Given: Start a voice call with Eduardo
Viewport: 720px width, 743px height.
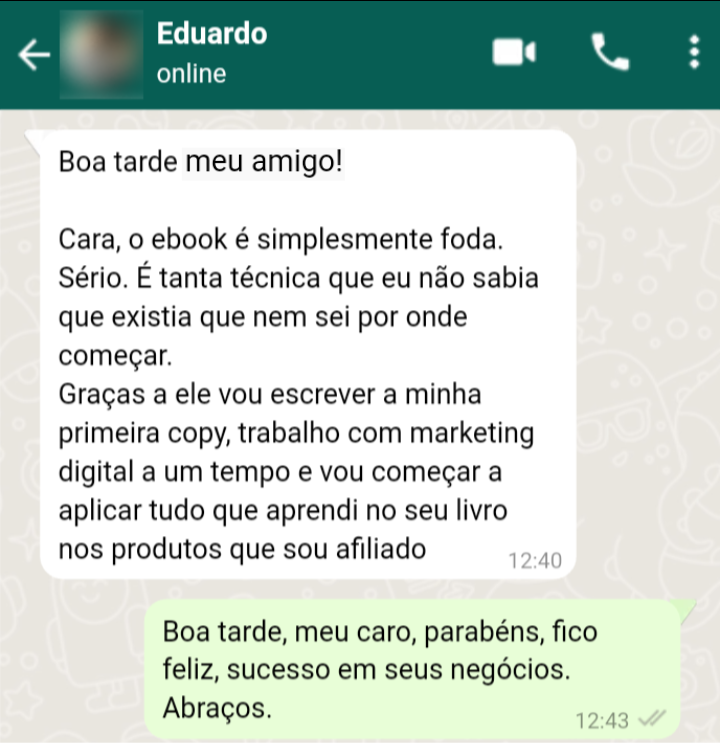Looking at the screenshot, I should coord(610,52).
